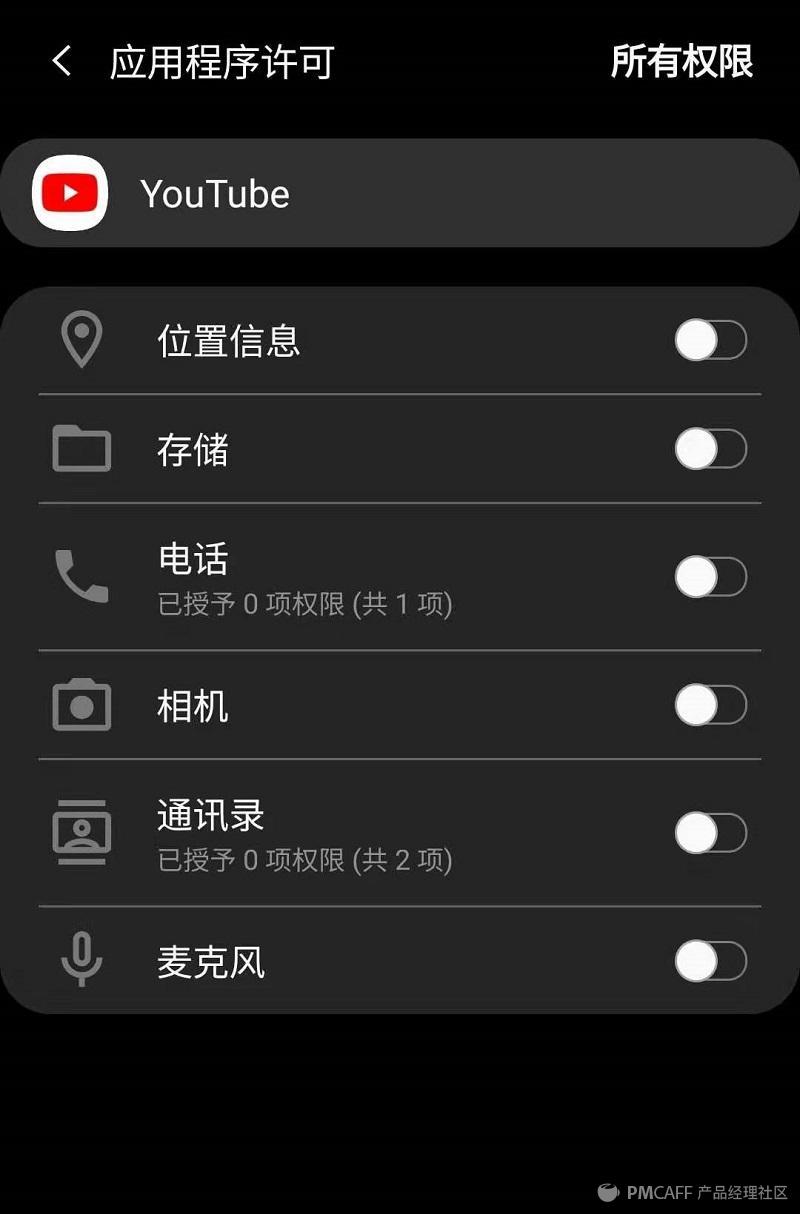Viewport: 800px width, 1214px height.
Task: Click the contacts card icon for 通讯录
Action: click(x=82, y=833)
